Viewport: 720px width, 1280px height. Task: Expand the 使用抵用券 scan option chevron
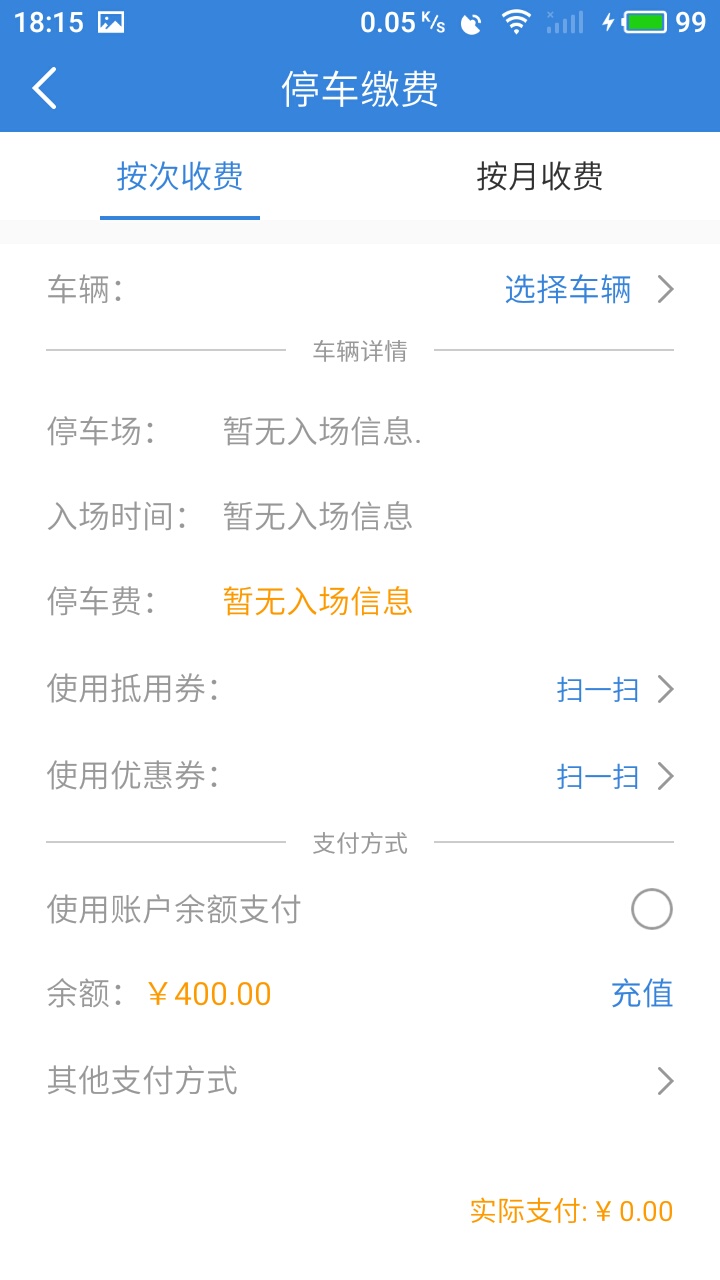[666, 689]
